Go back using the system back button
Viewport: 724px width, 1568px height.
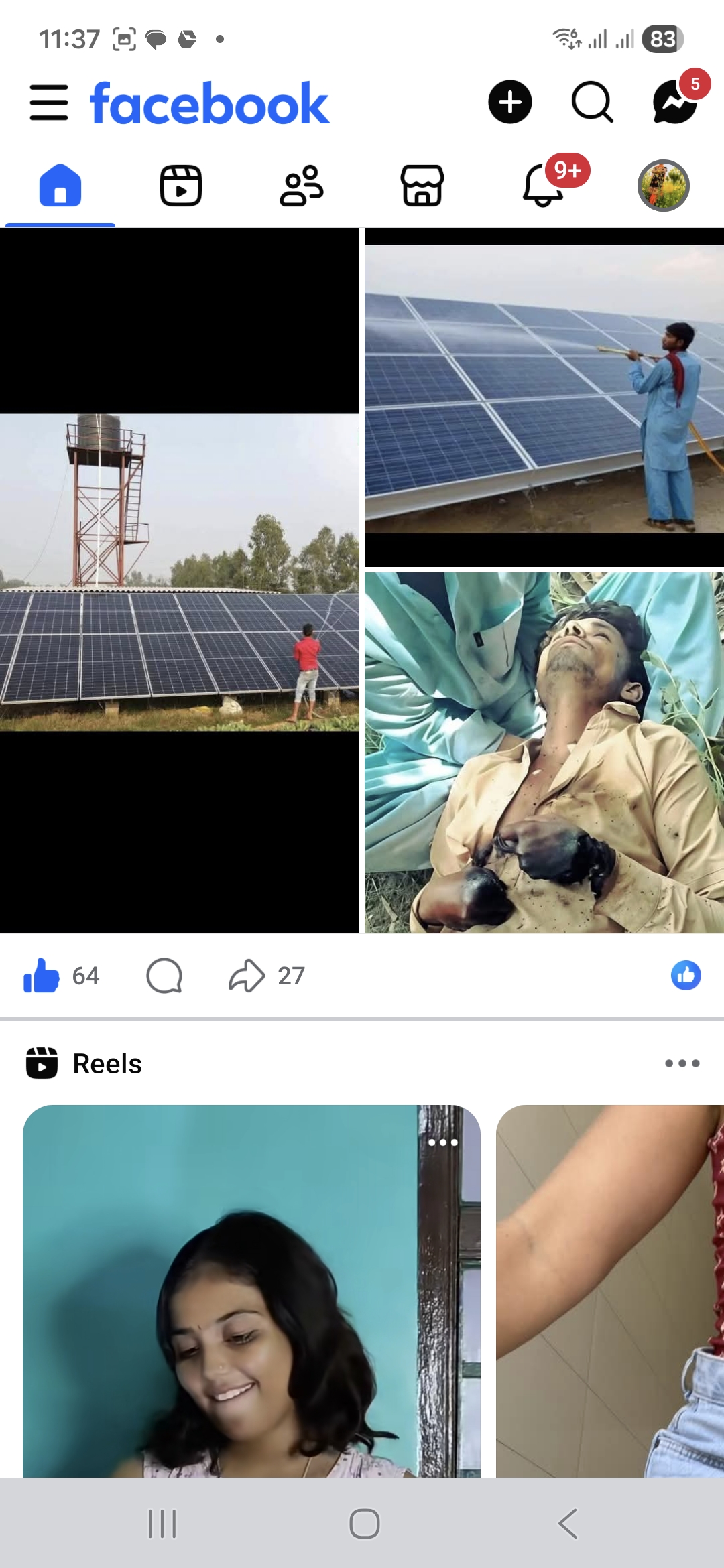pyautogui.click(x=568, y=1523)
